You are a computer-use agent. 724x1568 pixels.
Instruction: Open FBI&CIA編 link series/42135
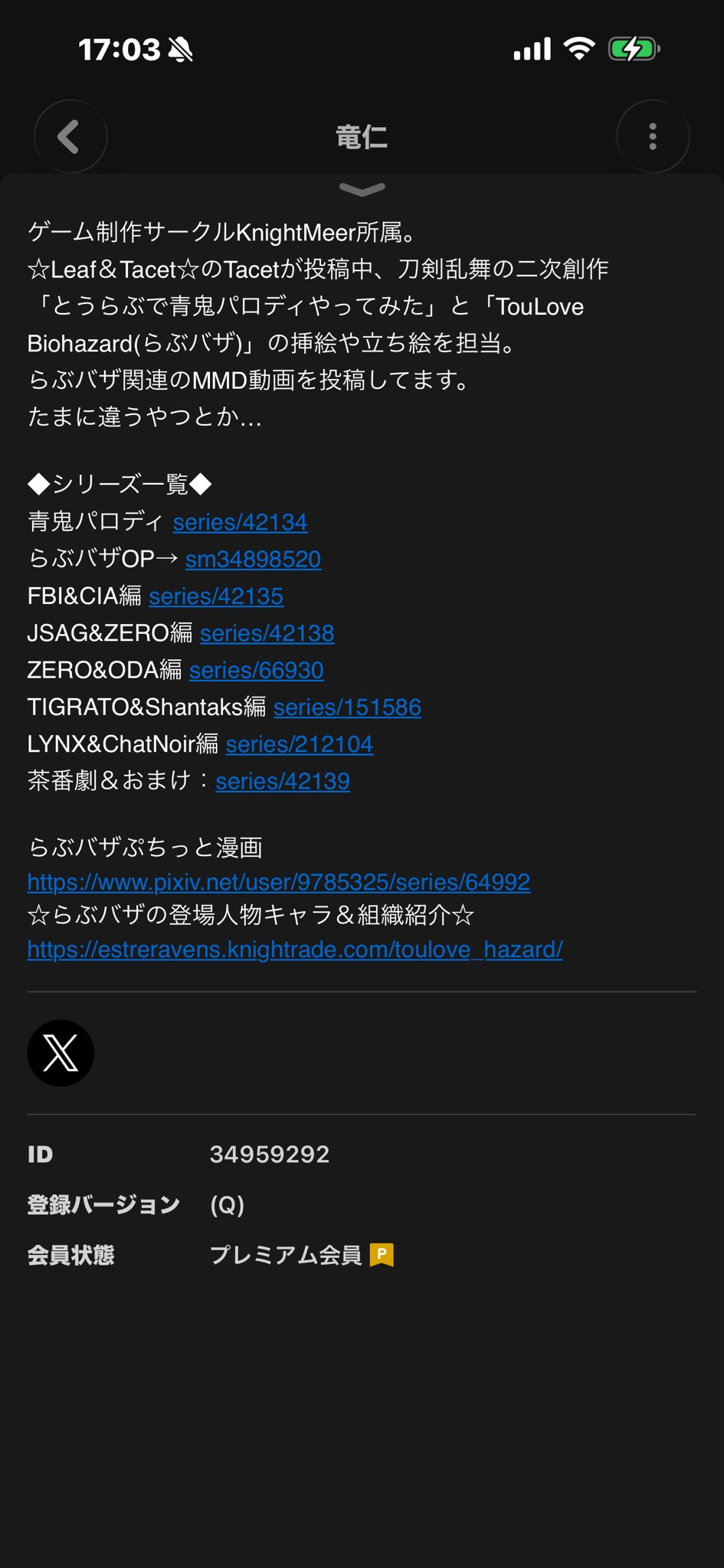(x=216, y=596)
